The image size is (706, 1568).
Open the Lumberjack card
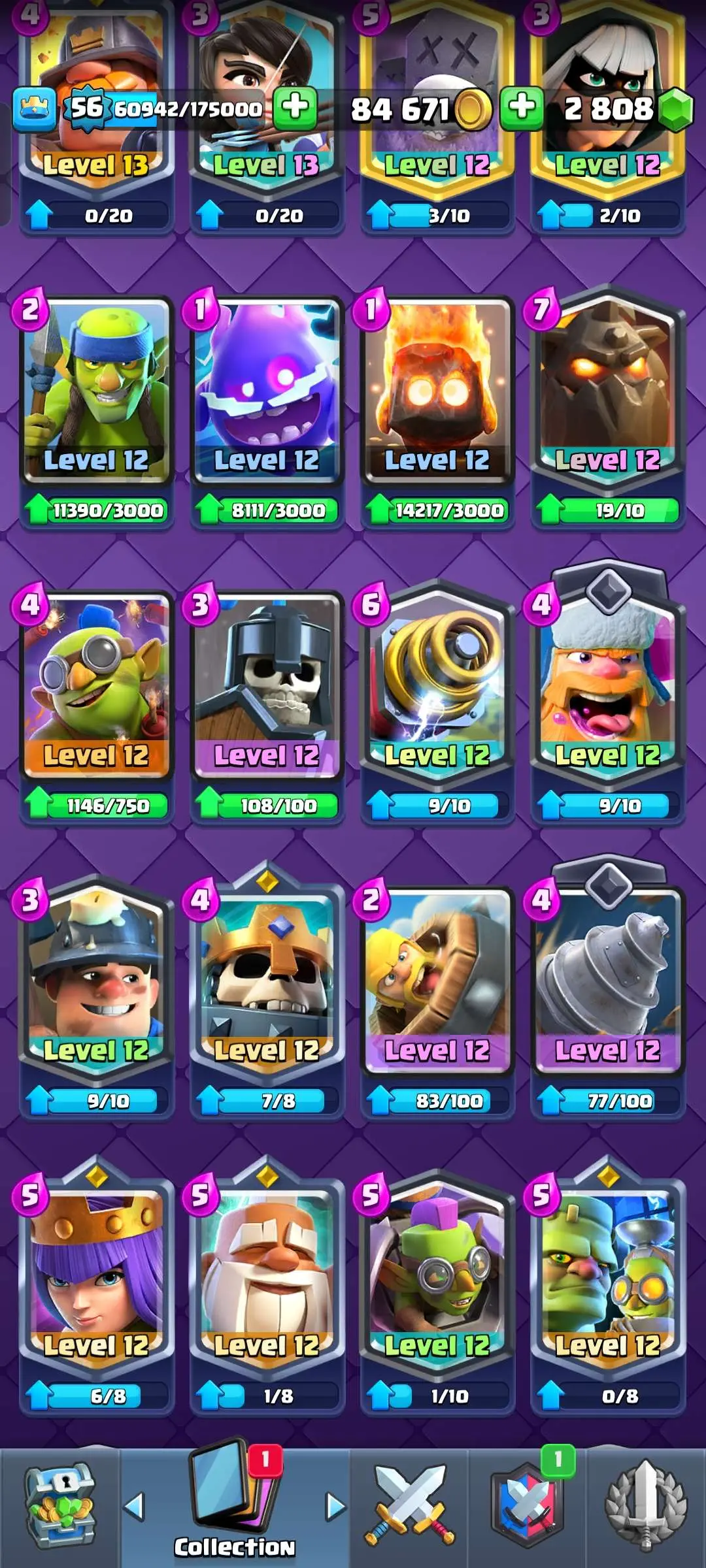[607, 687]
